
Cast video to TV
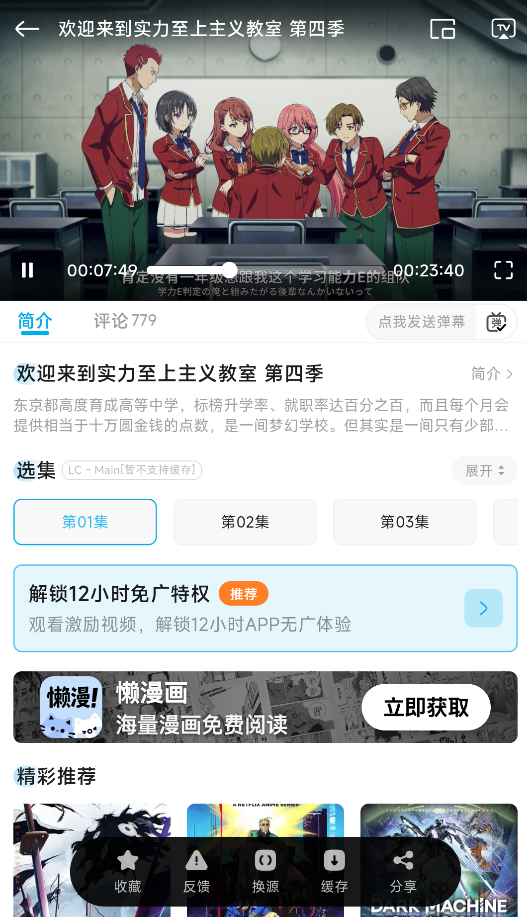coord(503,29)
